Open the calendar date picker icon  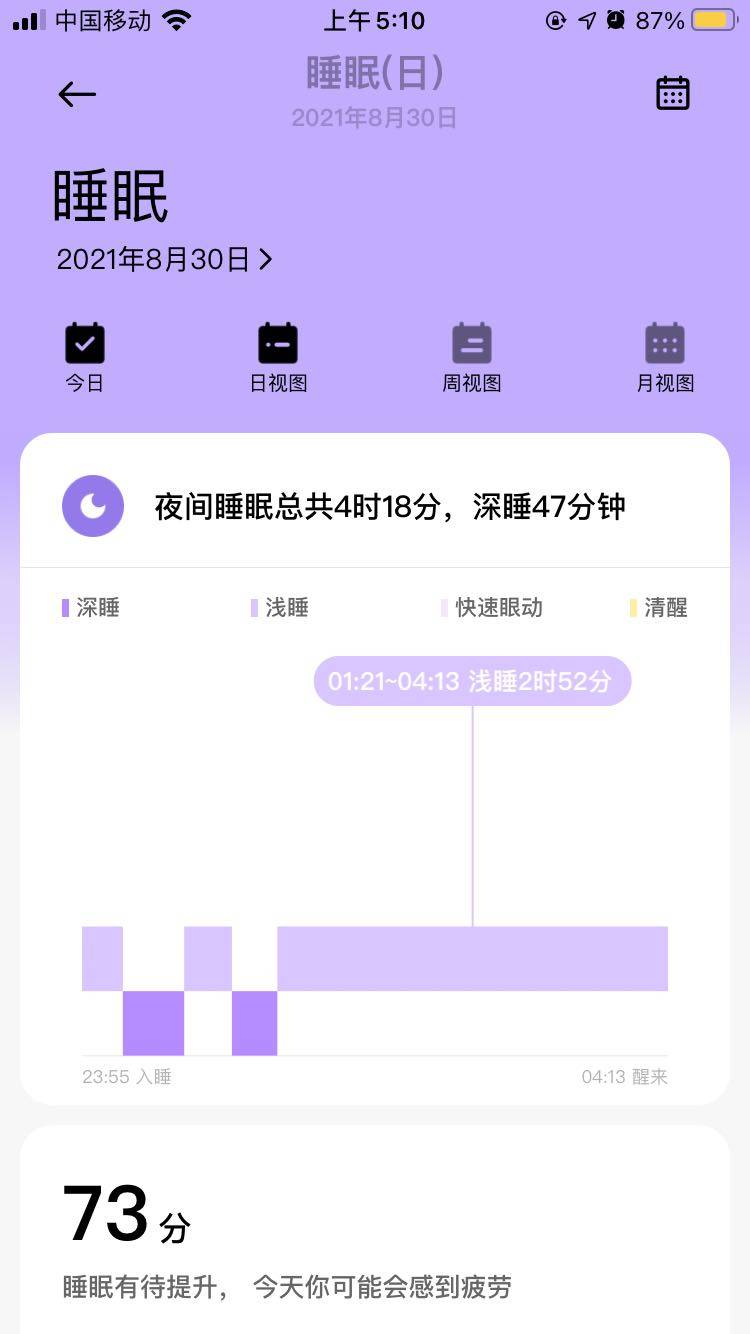pos(672,93)
